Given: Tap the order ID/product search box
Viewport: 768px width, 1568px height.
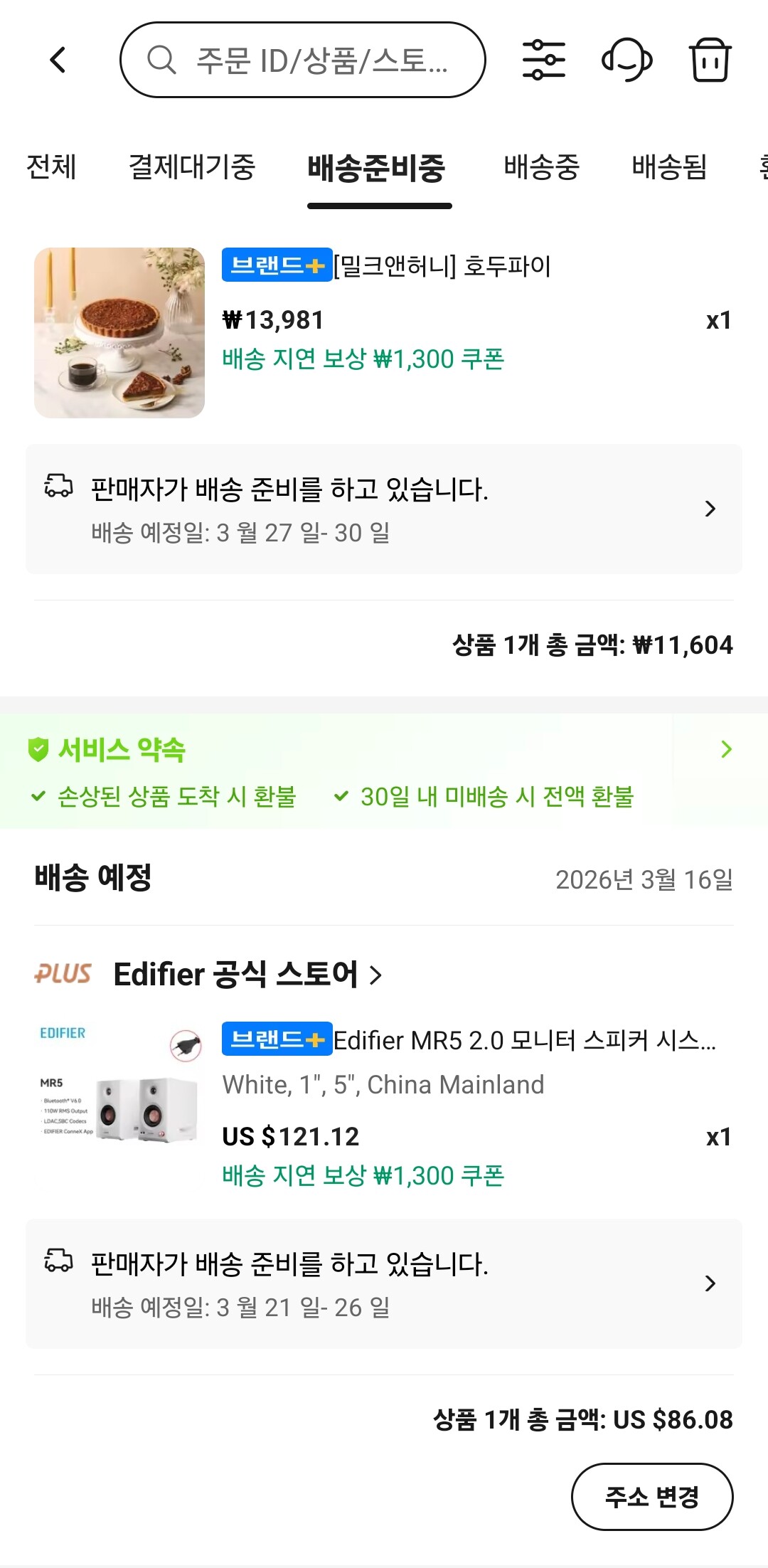Looking at the screenshot, I should pos(302,60).
